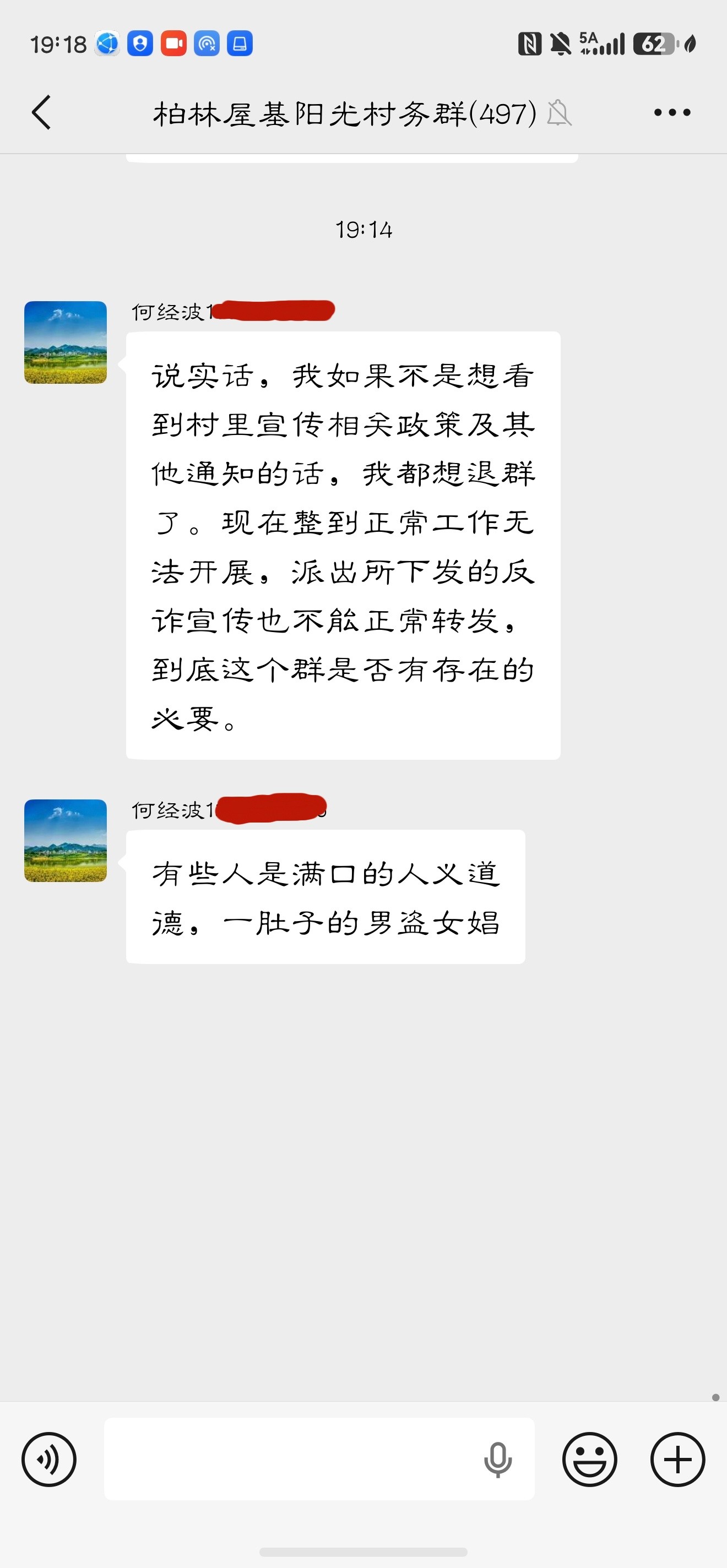This screenshot has height=1568, width=727.
Task: Open the plus attachments menu
Action: click(x=677, y=1459)
